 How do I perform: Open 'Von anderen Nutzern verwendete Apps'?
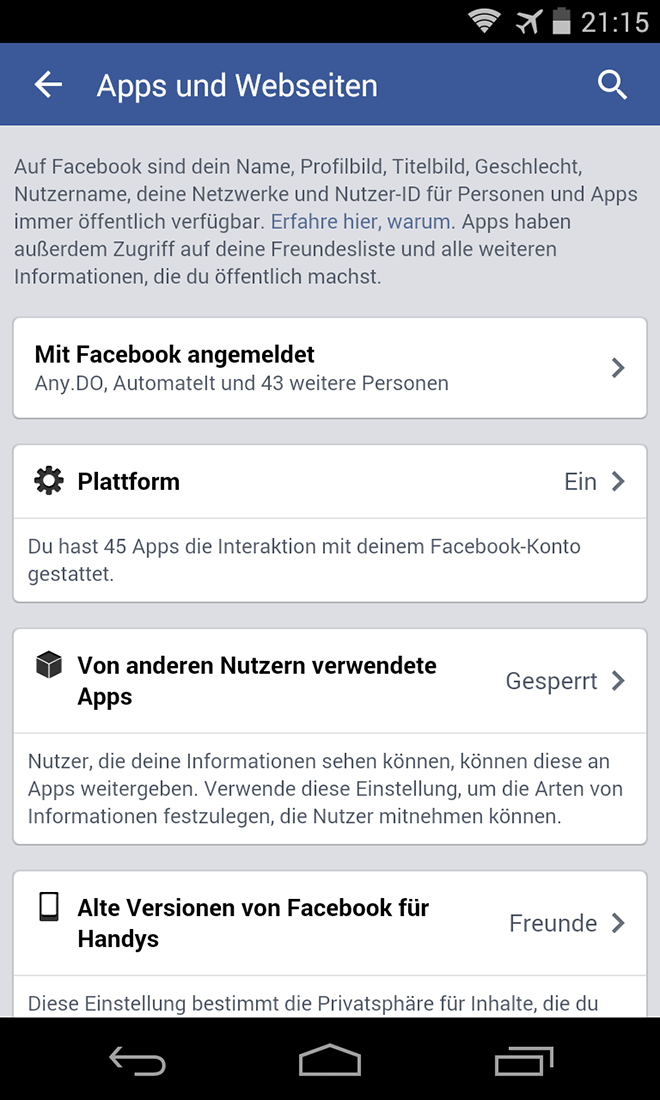[330, 681]
